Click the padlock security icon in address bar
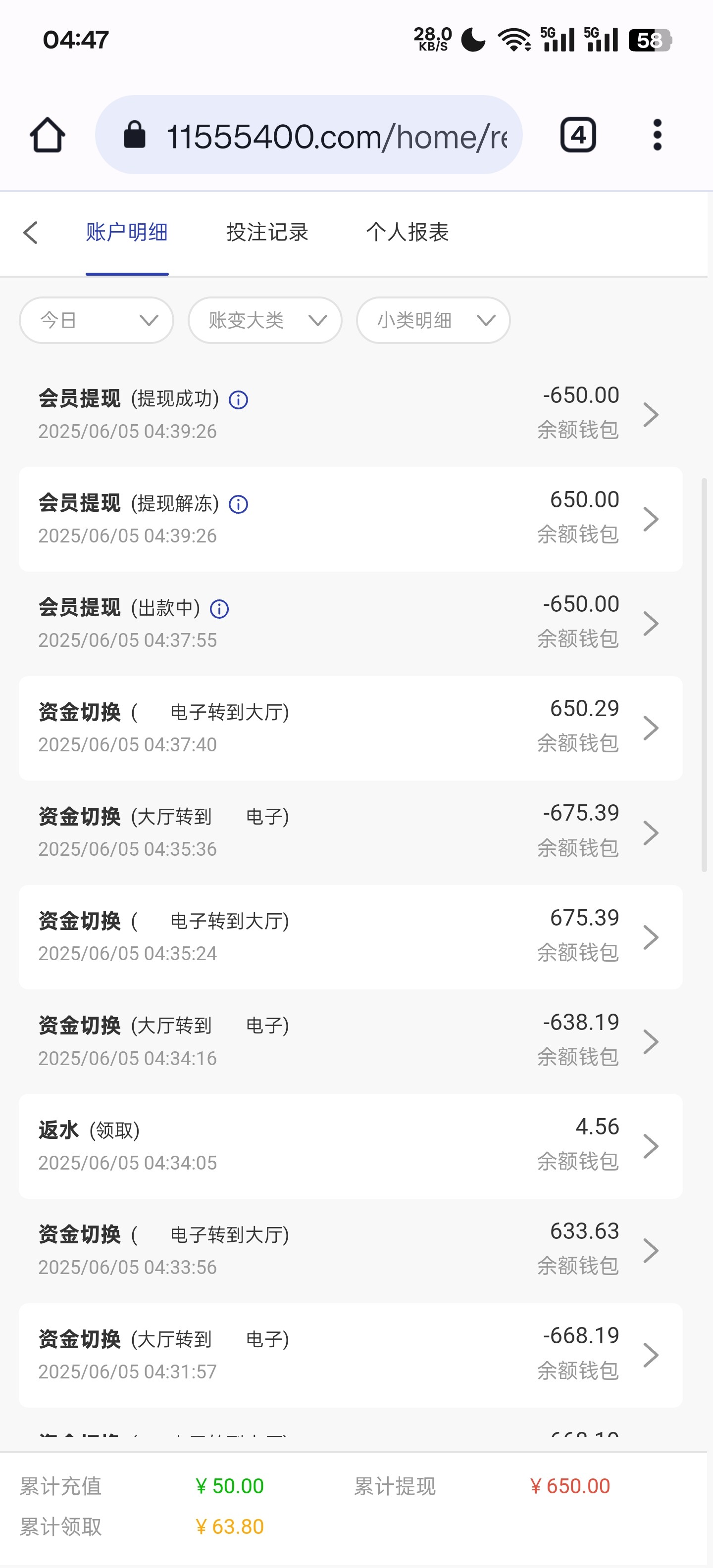713x1568 pixels. click(135, 135)
